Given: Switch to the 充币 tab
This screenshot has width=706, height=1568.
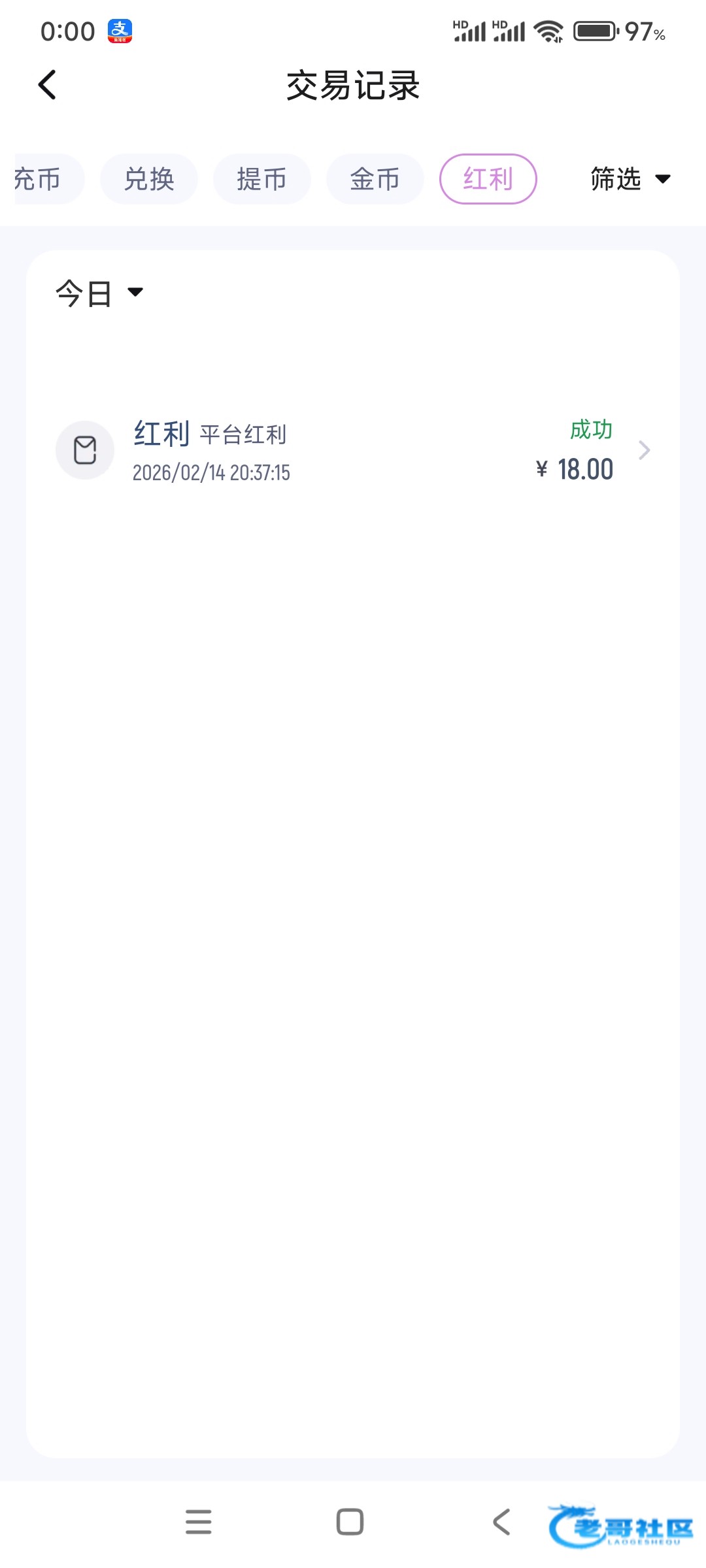Looking at the screenshot, I should 41,179.
